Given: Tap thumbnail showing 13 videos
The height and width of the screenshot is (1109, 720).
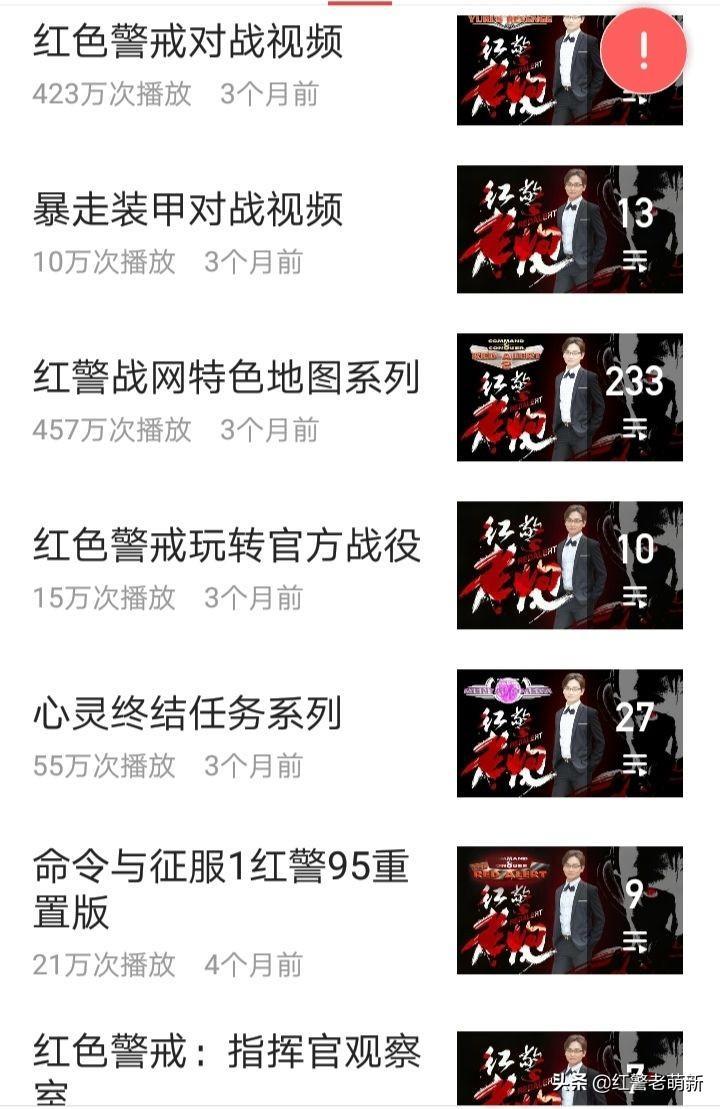Looking at the screenshot, I should coord(569,229).
